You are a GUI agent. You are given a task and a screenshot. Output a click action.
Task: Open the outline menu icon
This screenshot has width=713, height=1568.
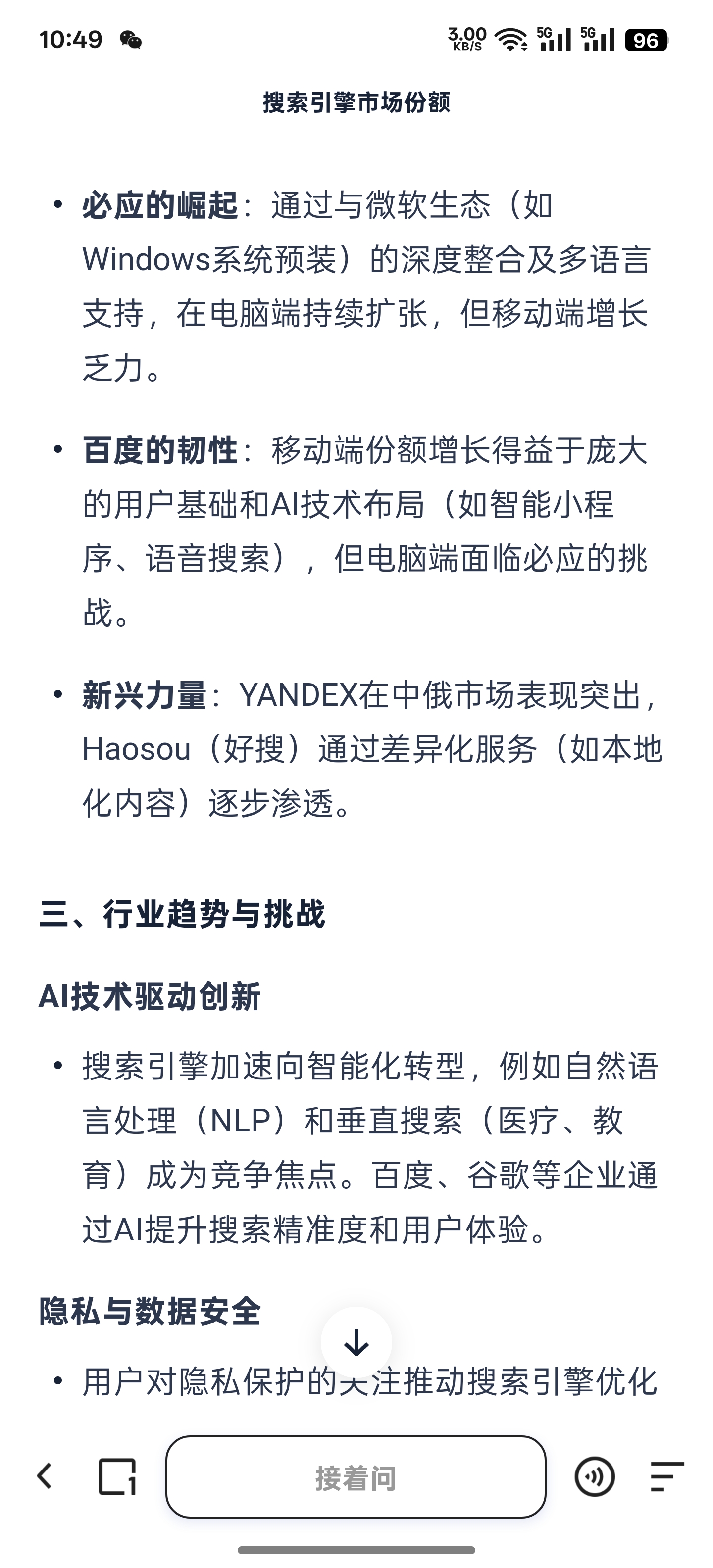tap(667, 1477)
